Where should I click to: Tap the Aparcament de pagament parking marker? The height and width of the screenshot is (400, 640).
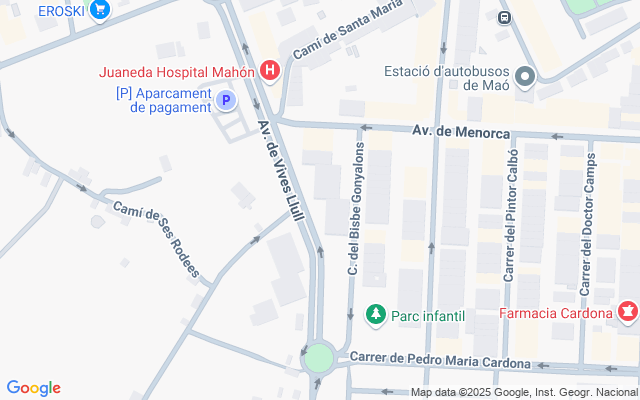pyautogui.click(x=226, y=100)
